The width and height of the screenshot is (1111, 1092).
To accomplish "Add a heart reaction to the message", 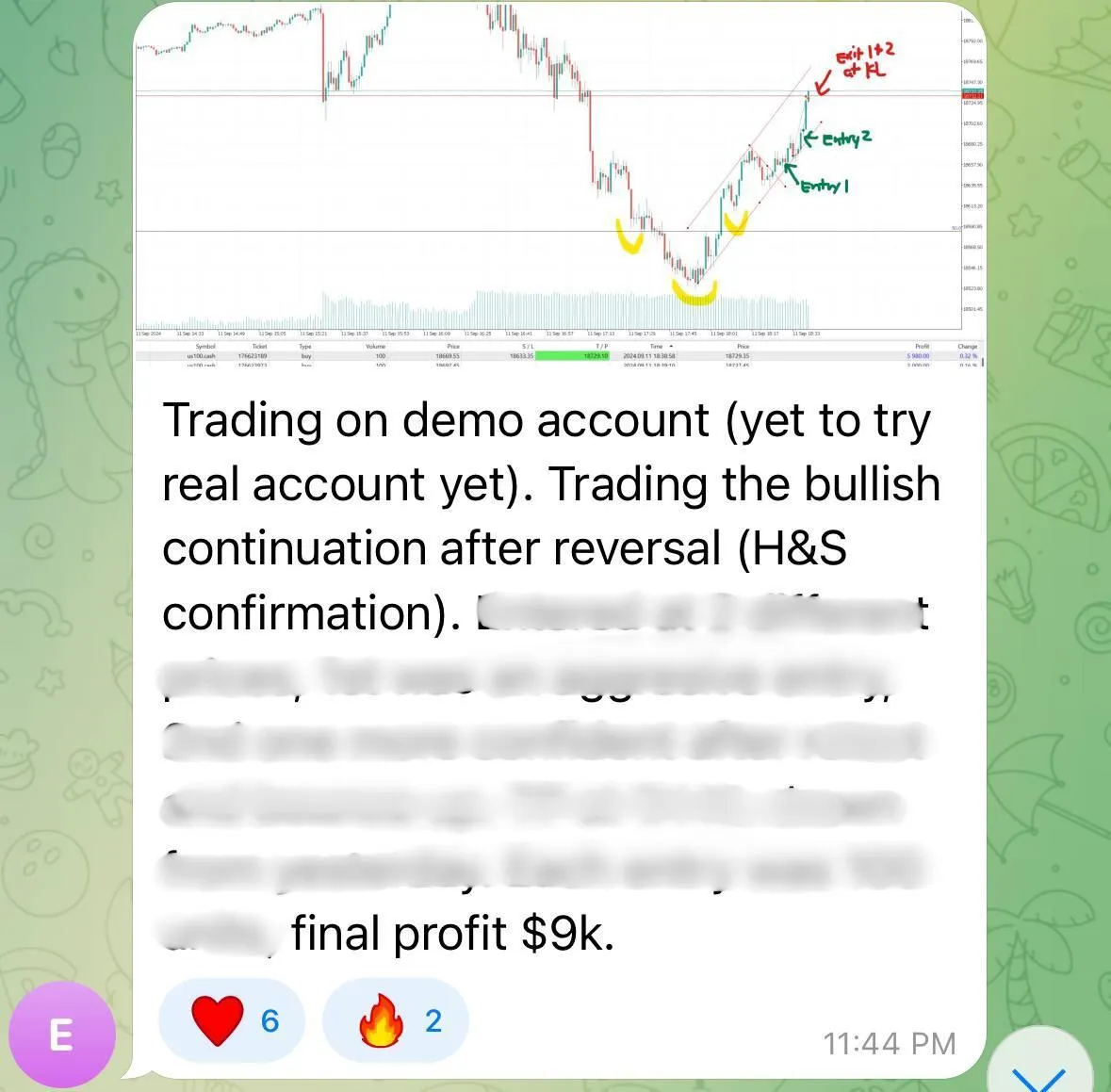I will (x=233, y=1020).
